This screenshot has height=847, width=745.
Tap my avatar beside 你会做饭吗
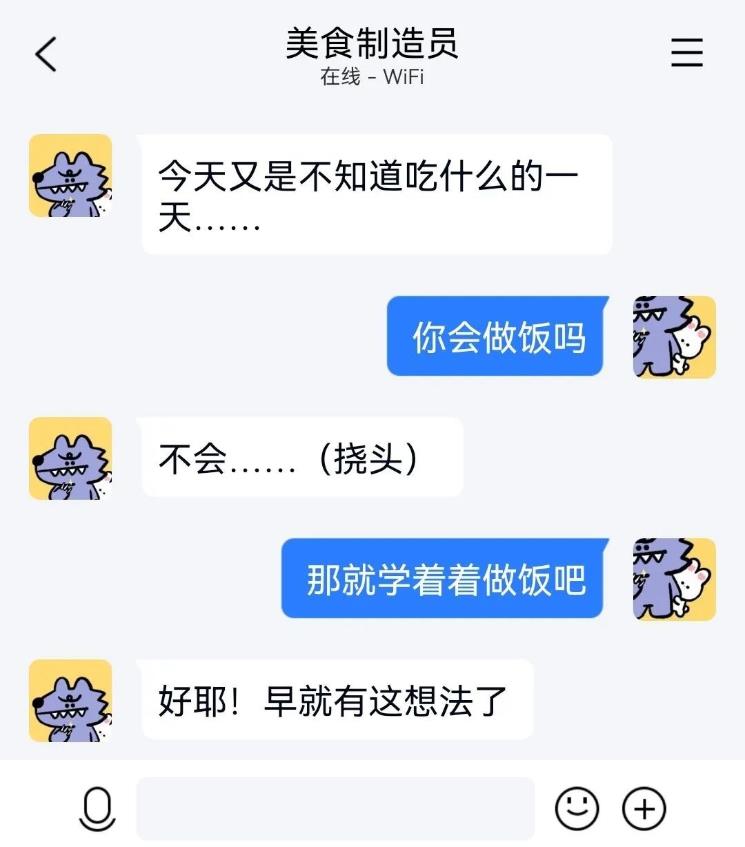tap(674, 337)
